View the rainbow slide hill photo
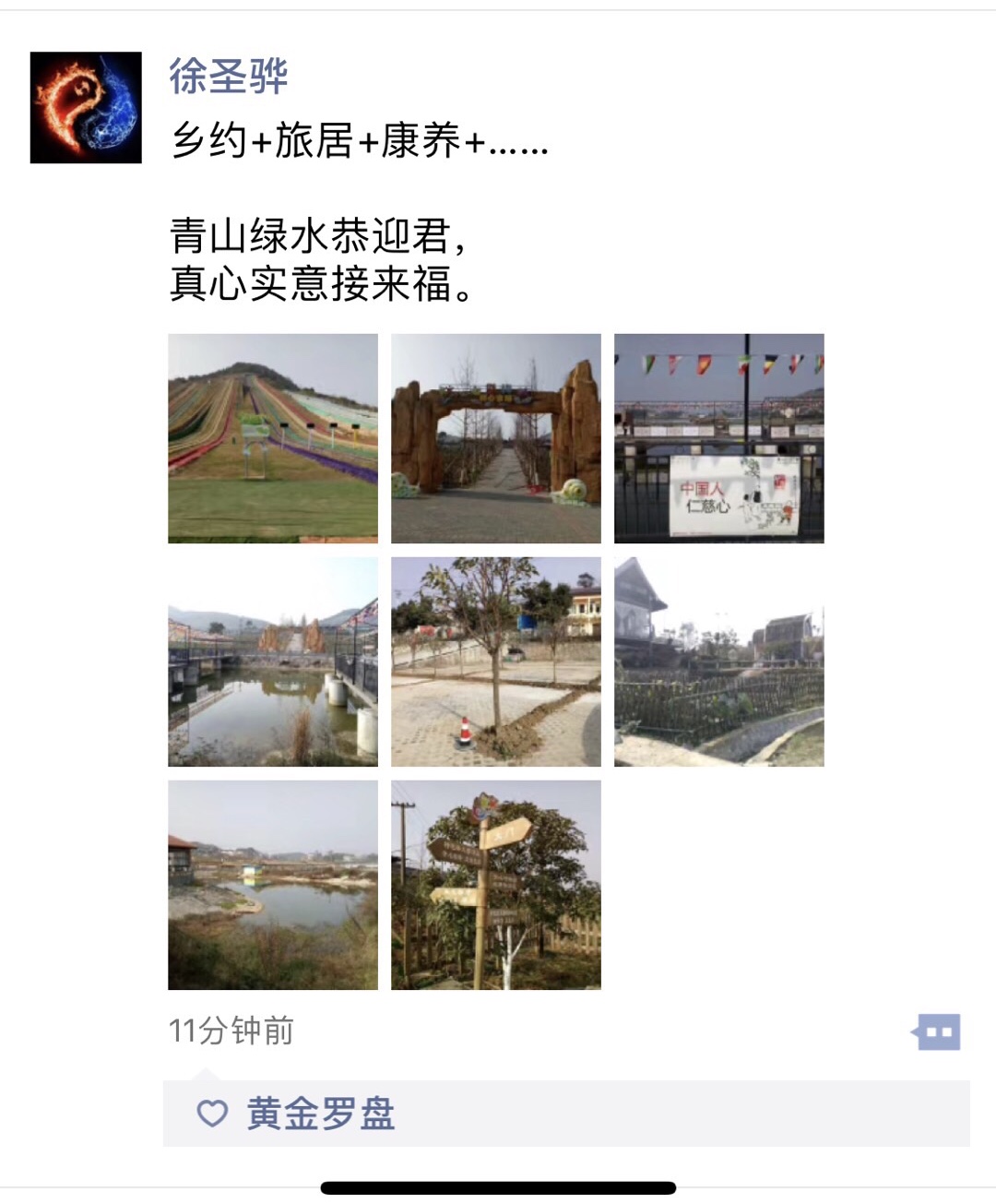The image size is (996, 1204). click(273, 438)
